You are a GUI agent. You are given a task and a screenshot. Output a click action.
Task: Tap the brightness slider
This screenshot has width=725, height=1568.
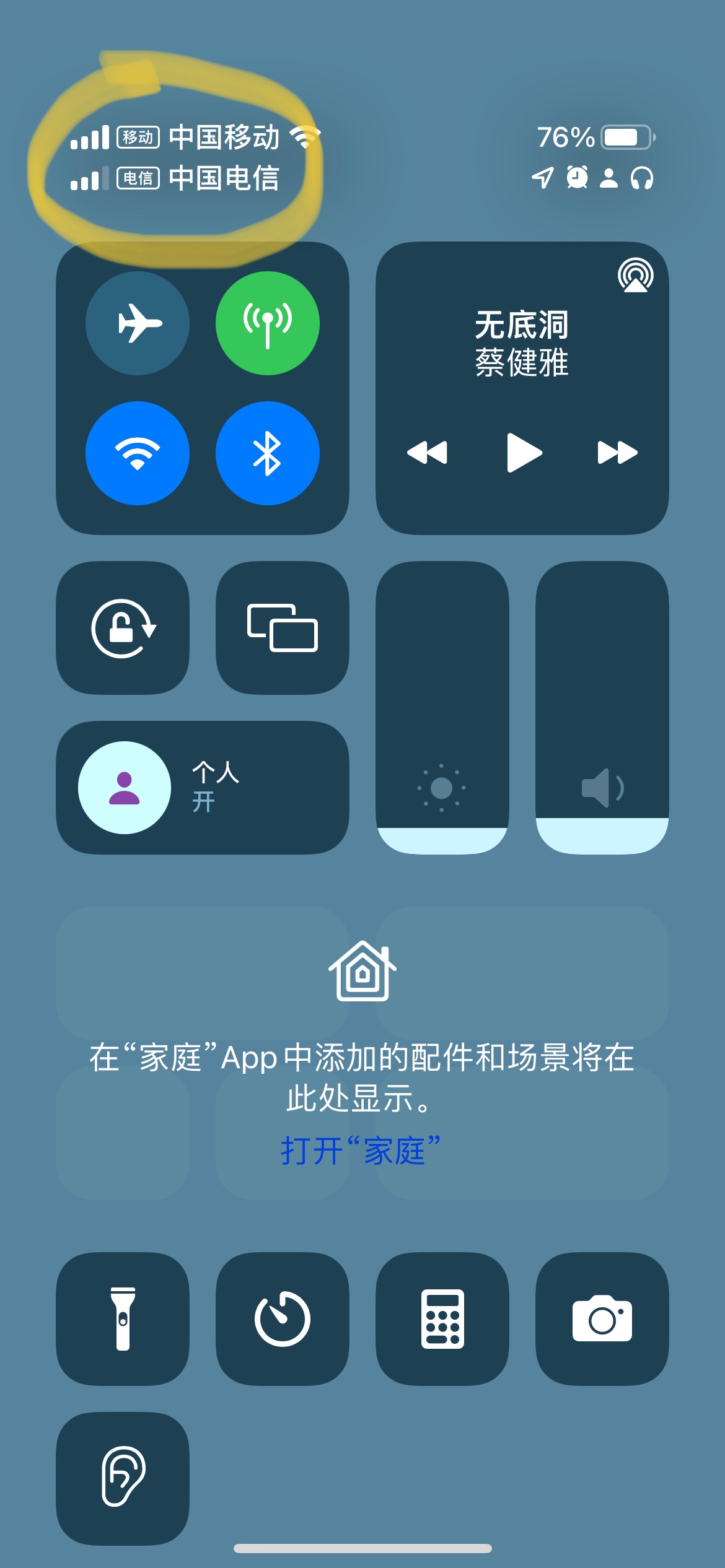(442, 707)
